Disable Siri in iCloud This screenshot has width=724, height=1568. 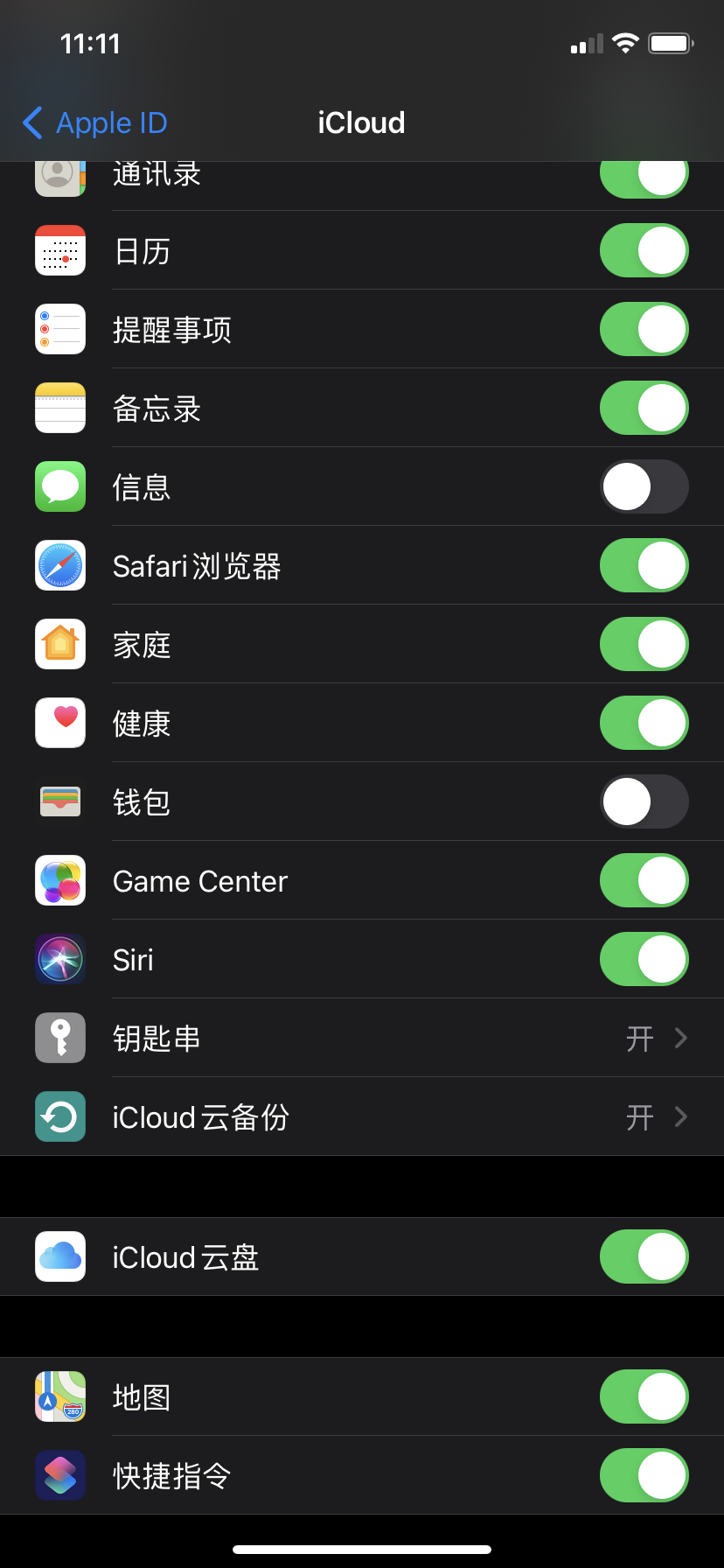click(x=644, y=960)
